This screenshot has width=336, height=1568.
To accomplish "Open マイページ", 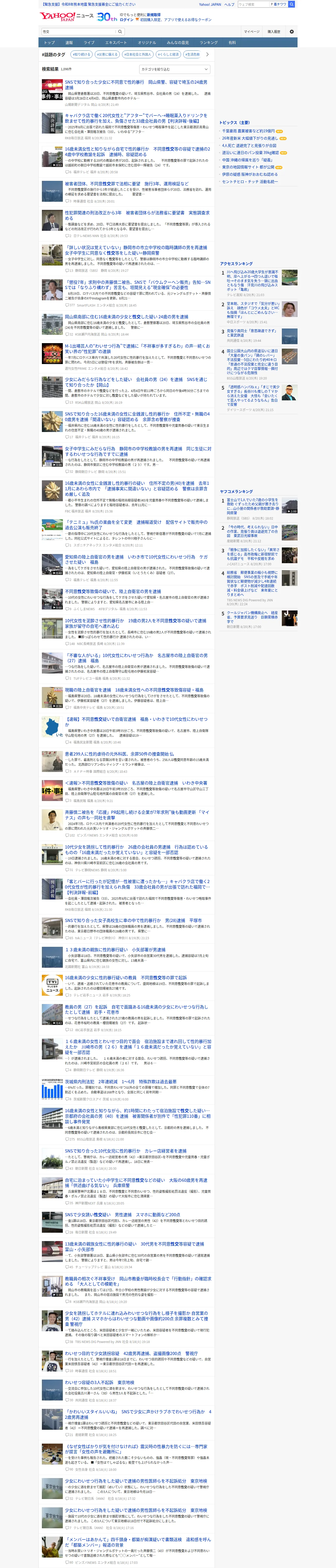I will point(252,32).
